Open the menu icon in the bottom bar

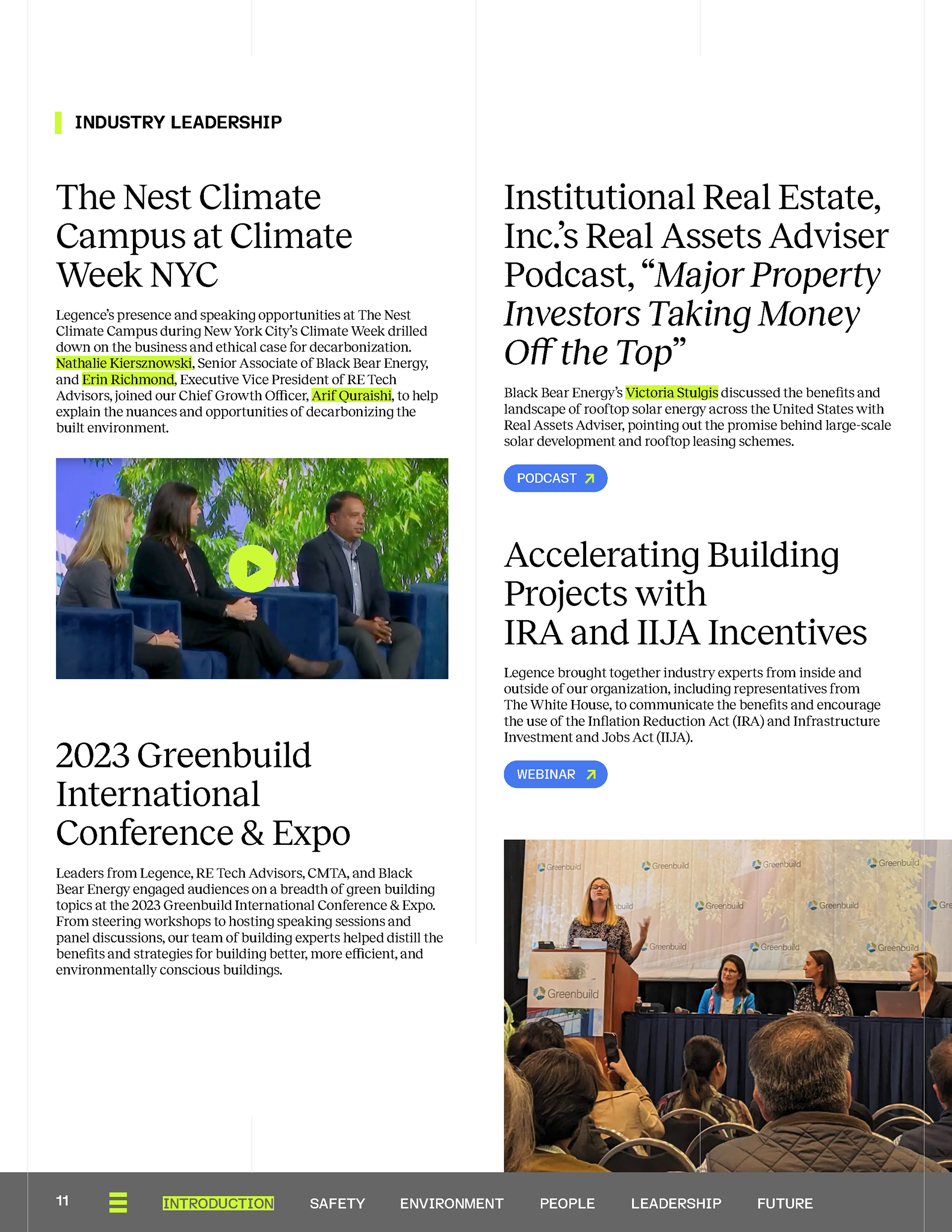click(118, 1202)
